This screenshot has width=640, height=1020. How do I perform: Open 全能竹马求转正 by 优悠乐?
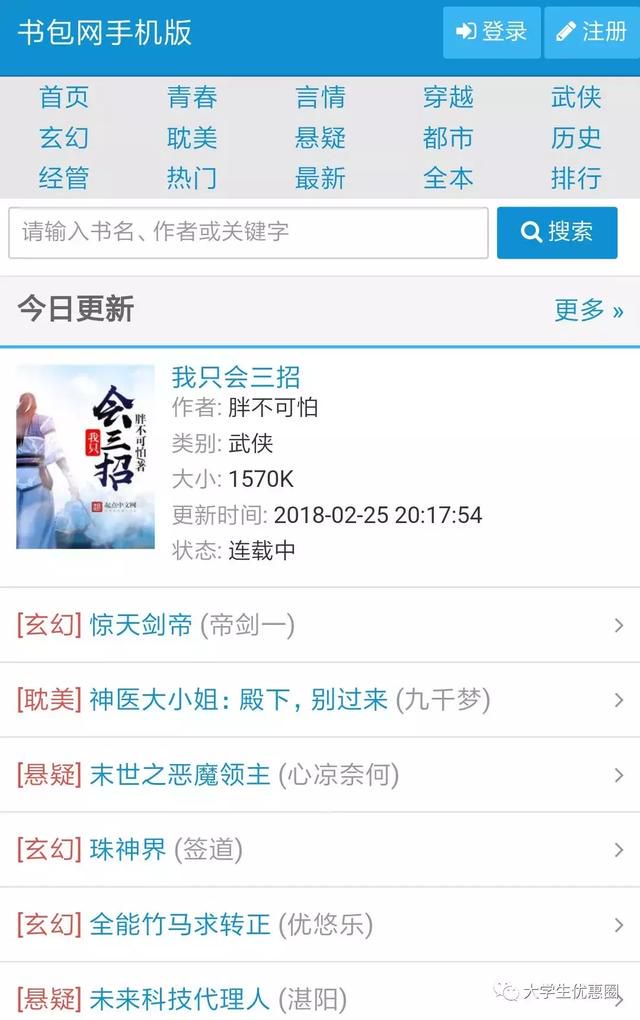[180, 925]
